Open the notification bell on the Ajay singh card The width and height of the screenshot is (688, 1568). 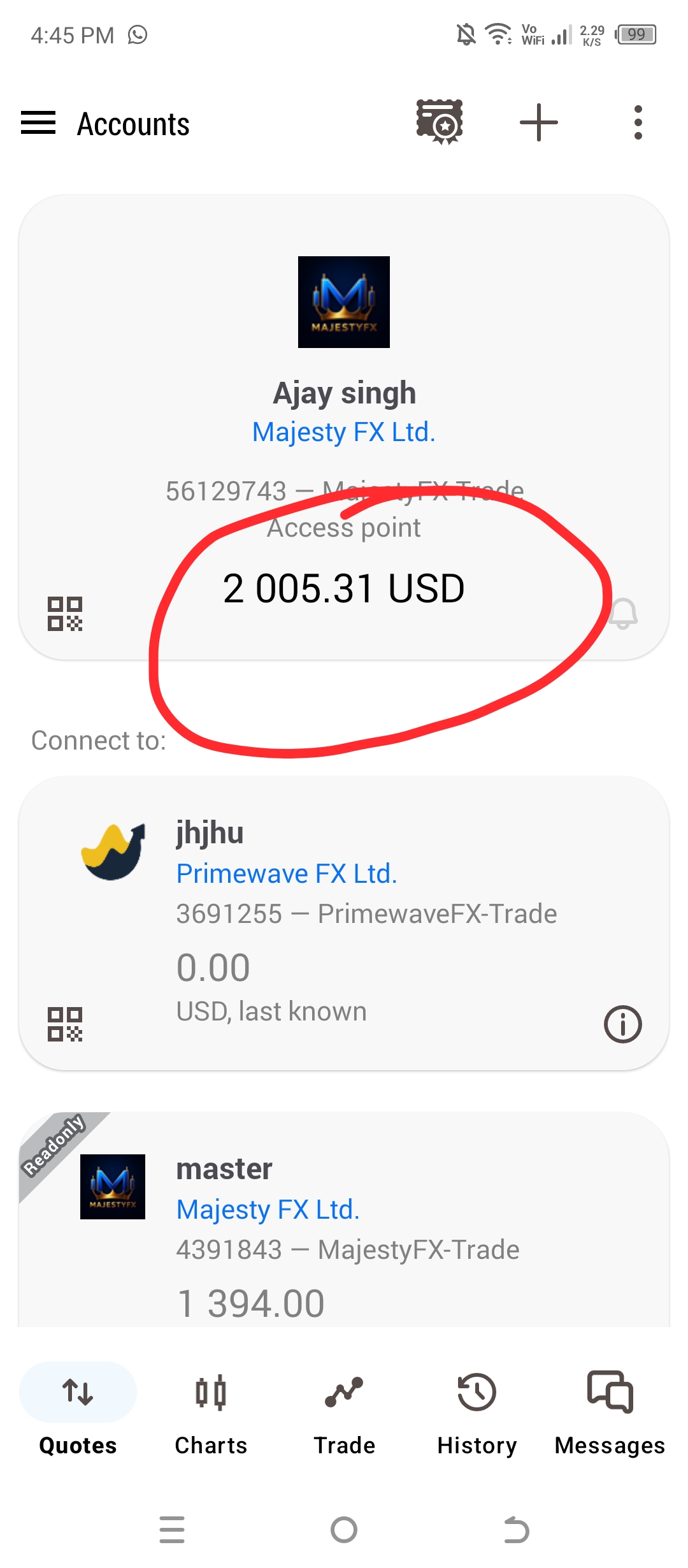pos(624,613)
